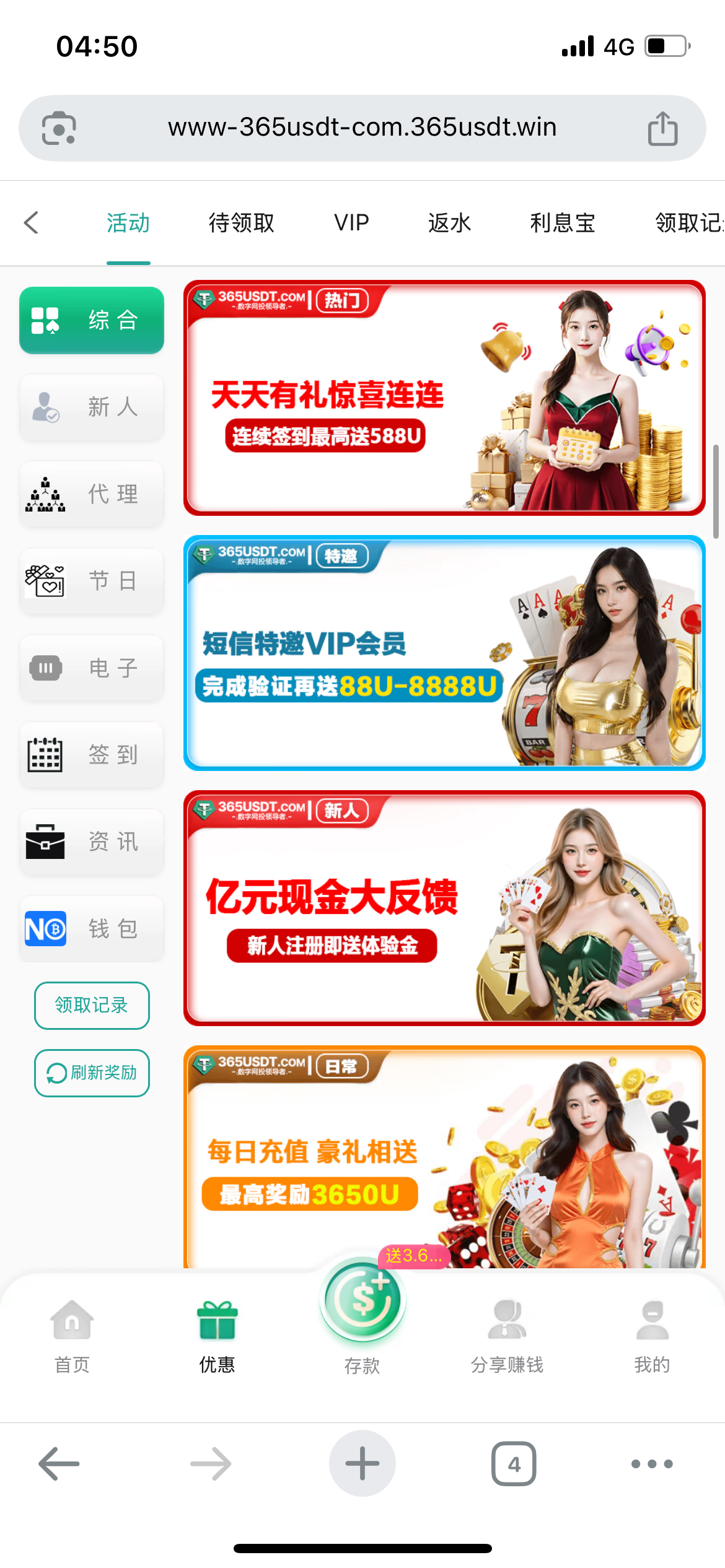Select the 代理 category
The image size is (725, 1568).
92,494
